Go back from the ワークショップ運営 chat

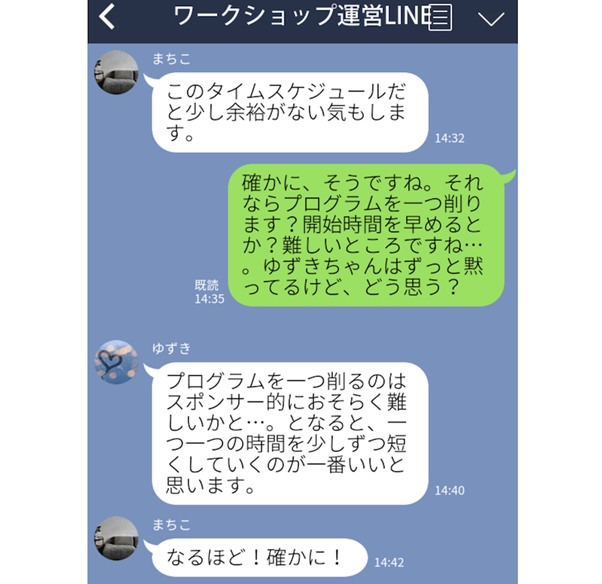pyautogui.click(x=108, y=17)
